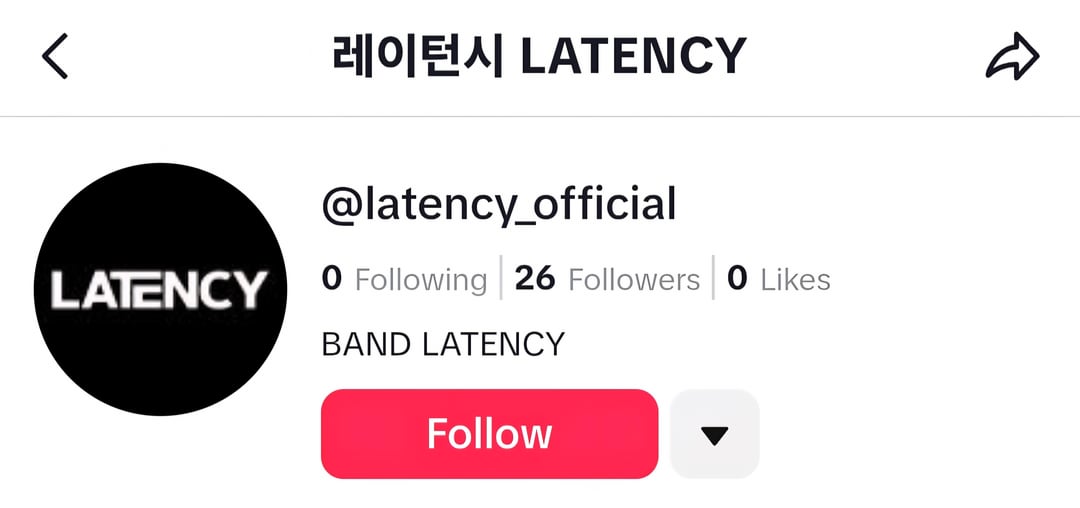The width and height of the screenshot is (1080, 508).
Task: View the 26 Followers list
Action: point(607,279)
